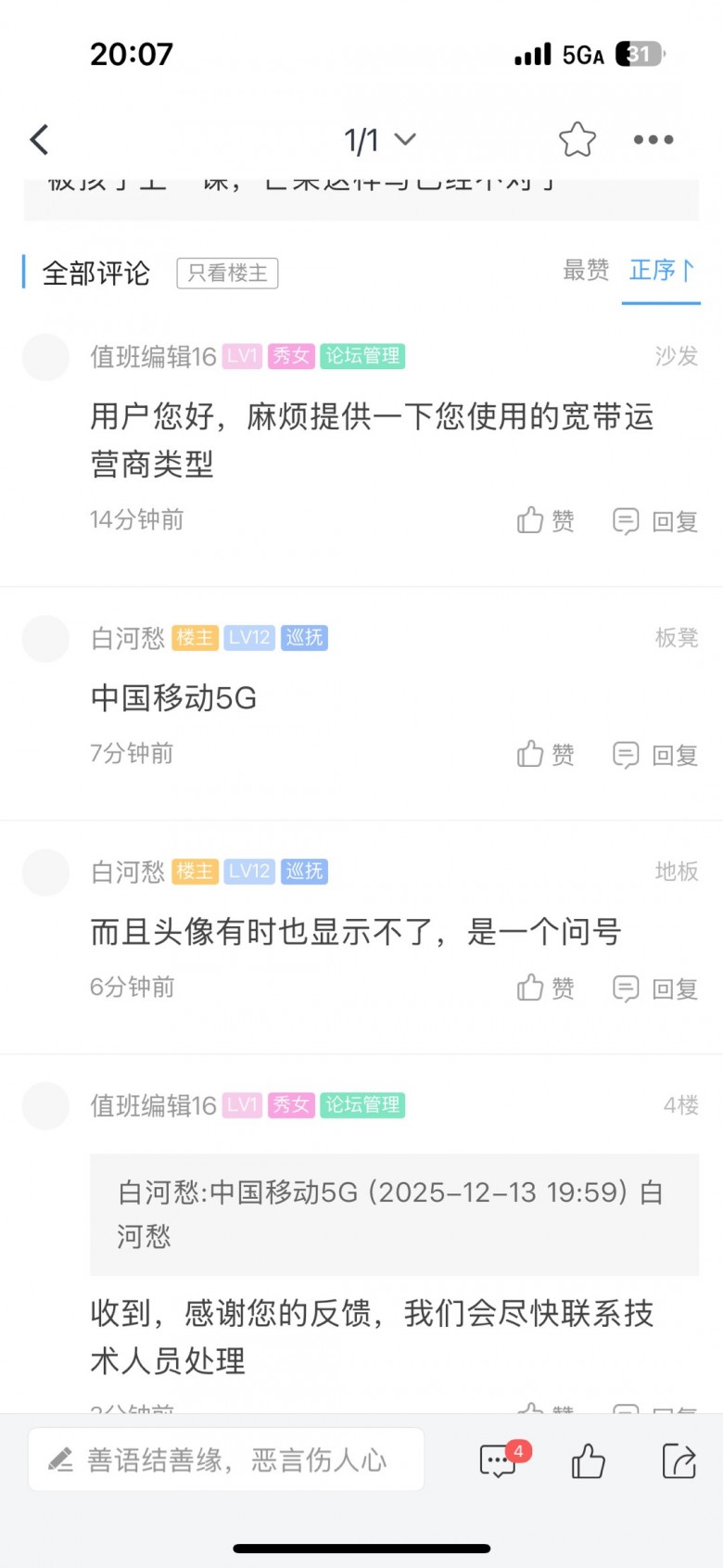Viewport: 723px width, 1568px height.
Task: Tap the comment box 善语结善缘
Action: coord(226,1460)
